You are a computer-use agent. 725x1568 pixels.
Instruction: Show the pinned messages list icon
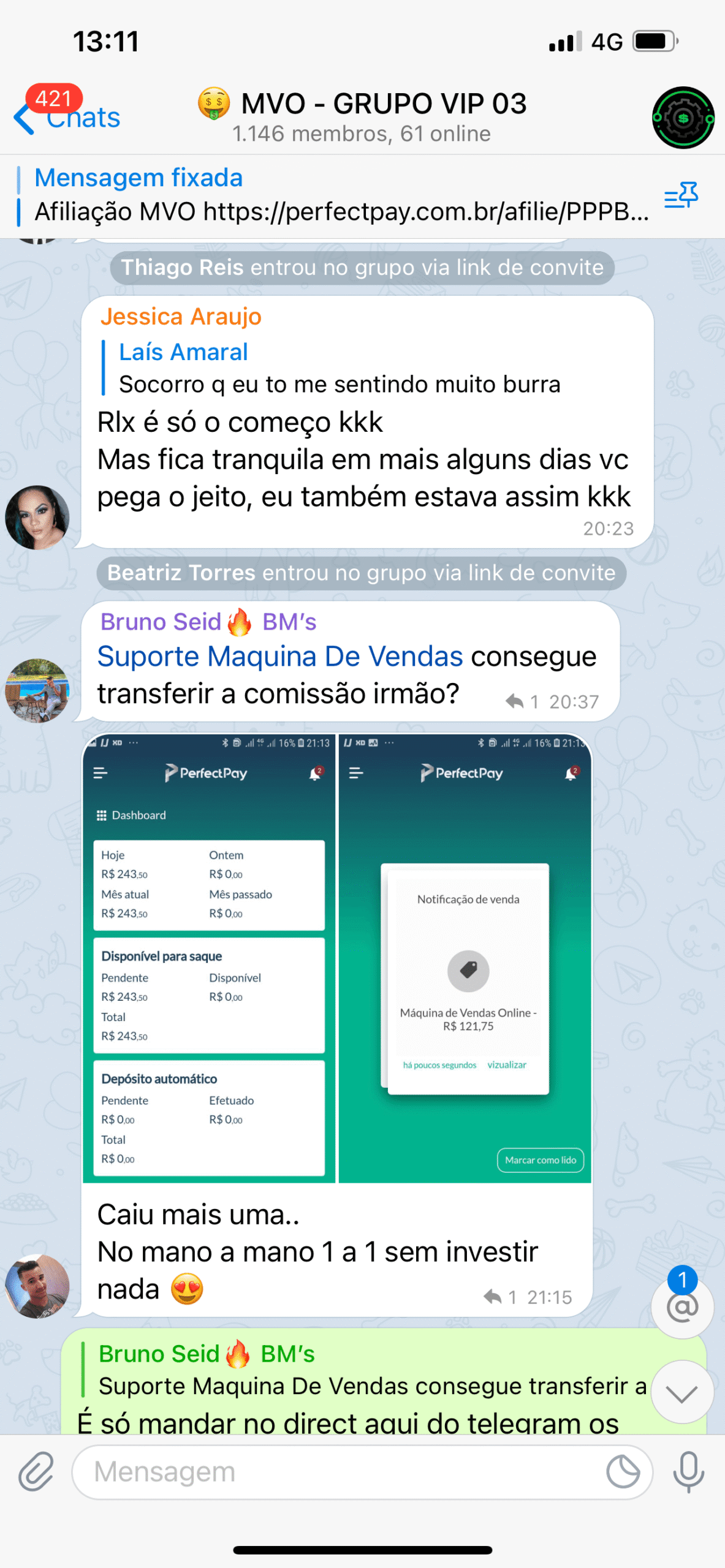click(x=681, y=196)
